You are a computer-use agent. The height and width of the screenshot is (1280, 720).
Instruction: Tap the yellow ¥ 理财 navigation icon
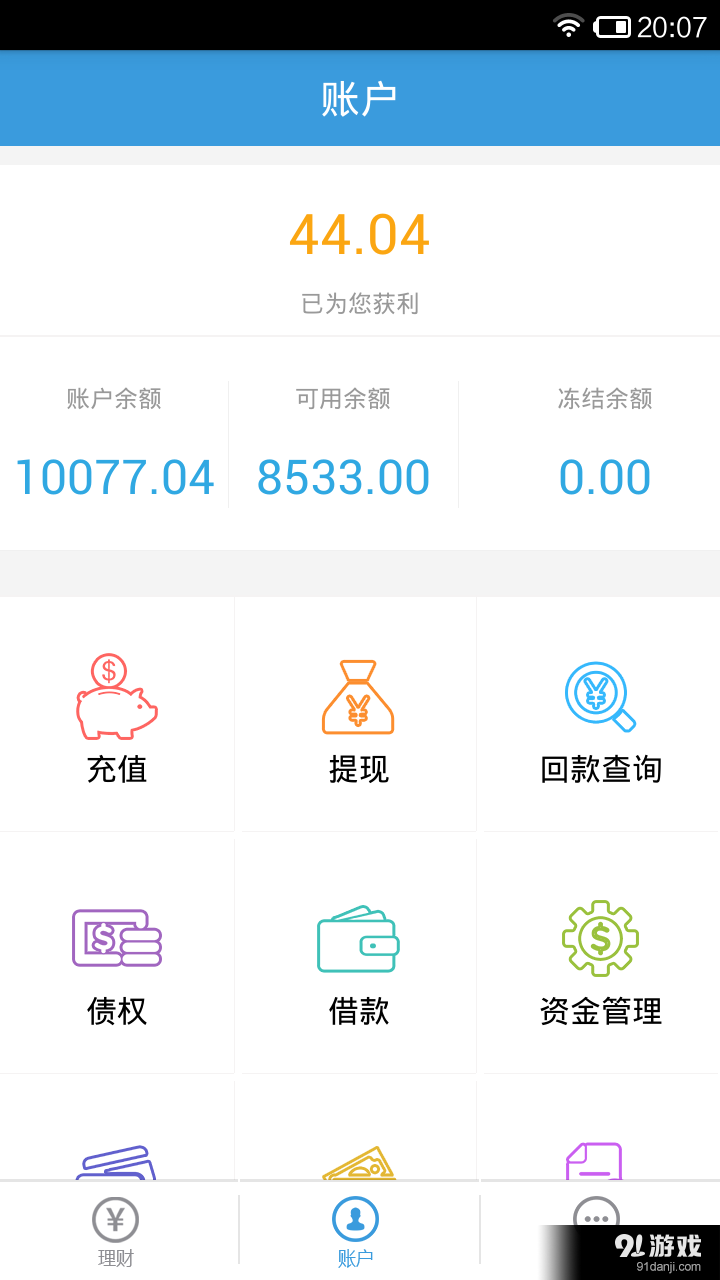(115, 1218)
